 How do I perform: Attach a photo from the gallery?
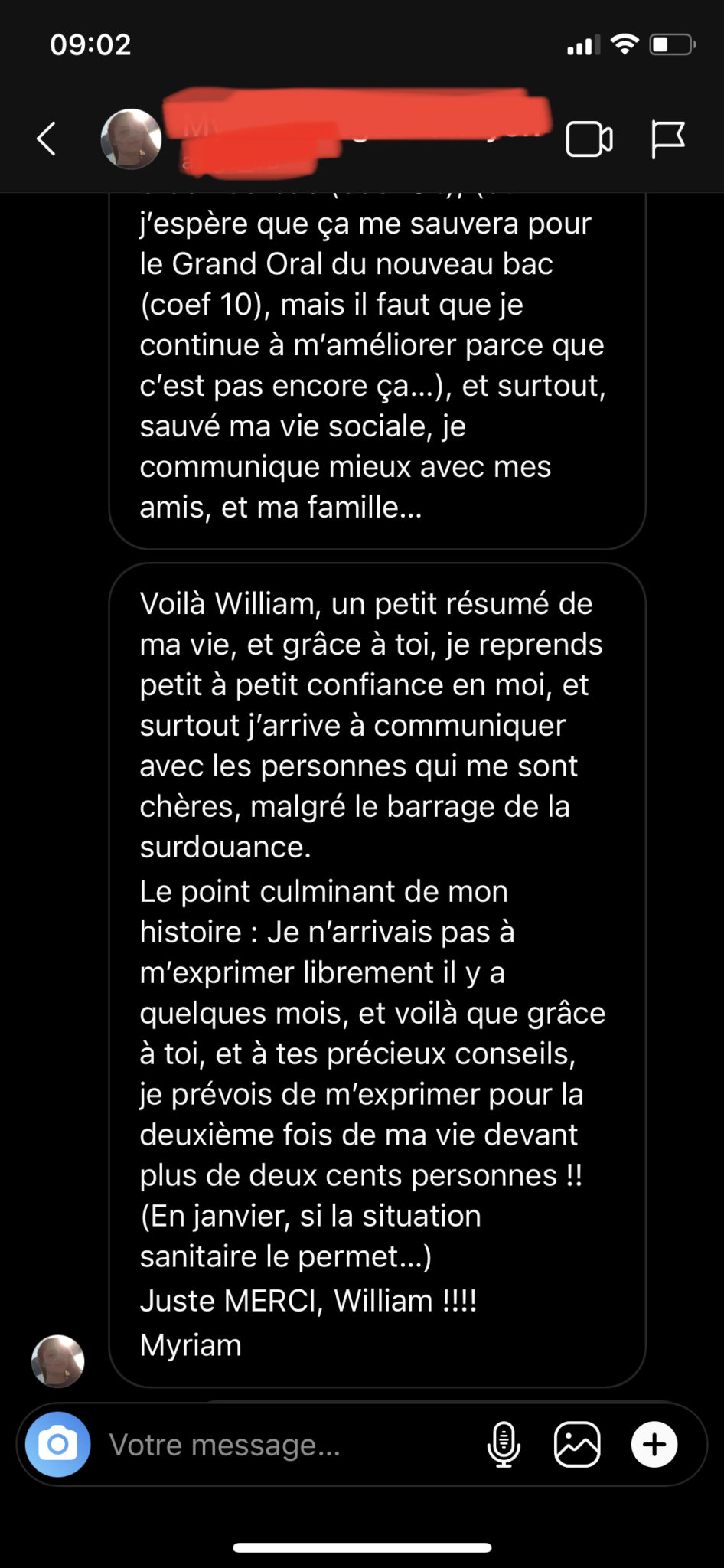point(577,1445)
